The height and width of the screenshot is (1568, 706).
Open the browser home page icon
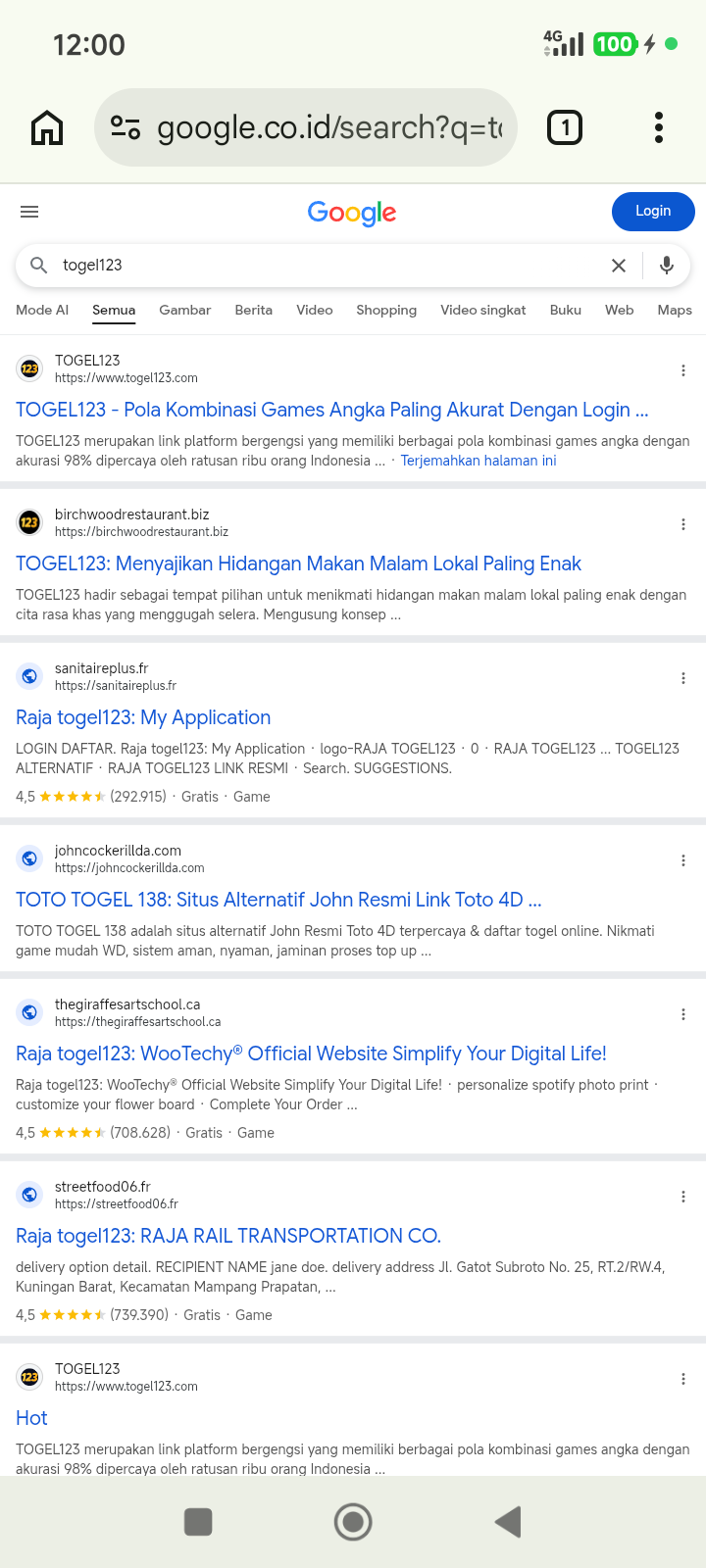click(47, 127)
